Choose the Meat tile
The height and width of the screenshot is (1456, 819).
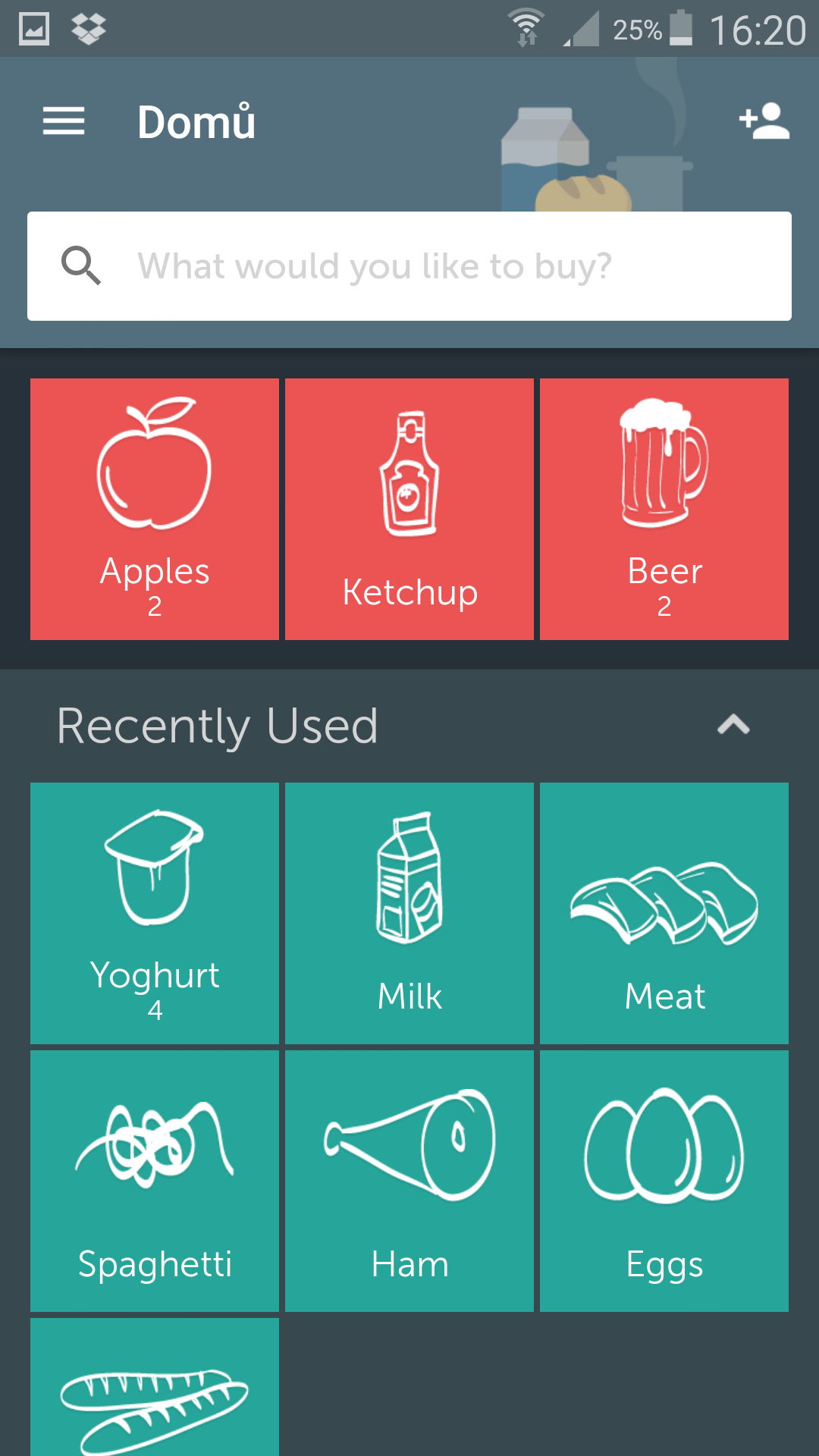664,913
